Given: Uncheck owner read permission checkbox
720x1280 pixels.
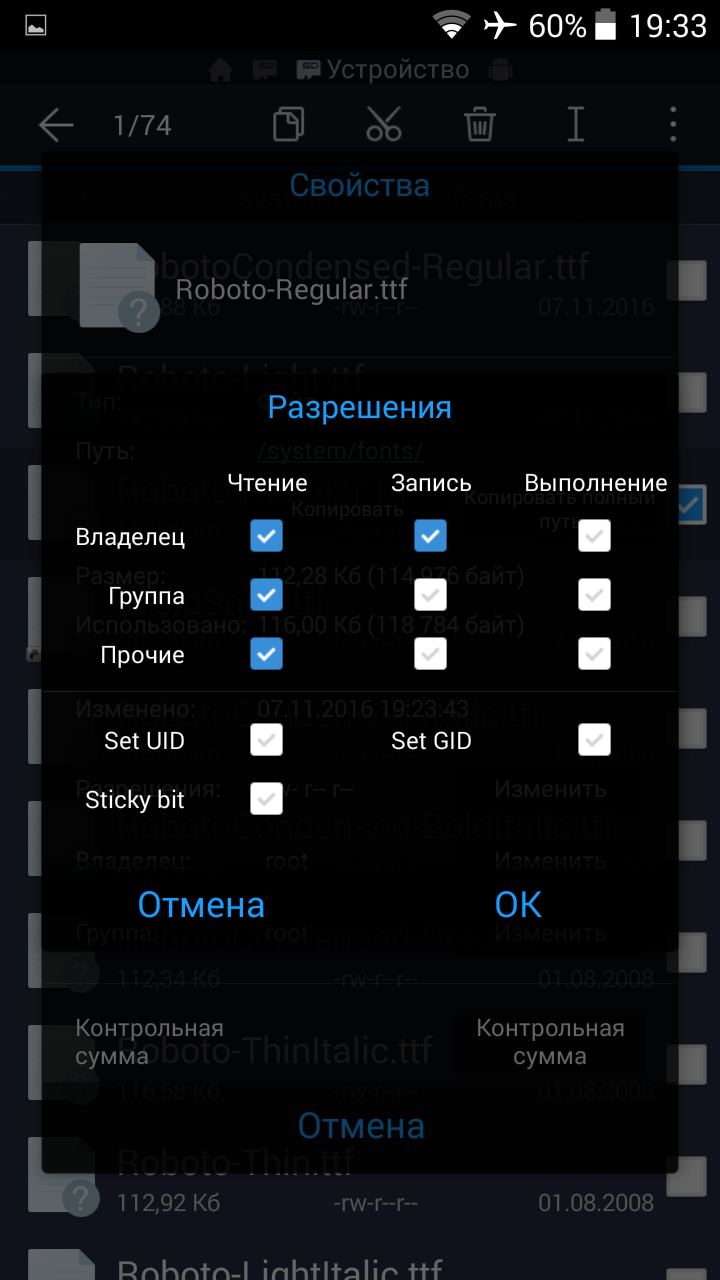Looking at the screenshot, I should [x=267, y=536].
